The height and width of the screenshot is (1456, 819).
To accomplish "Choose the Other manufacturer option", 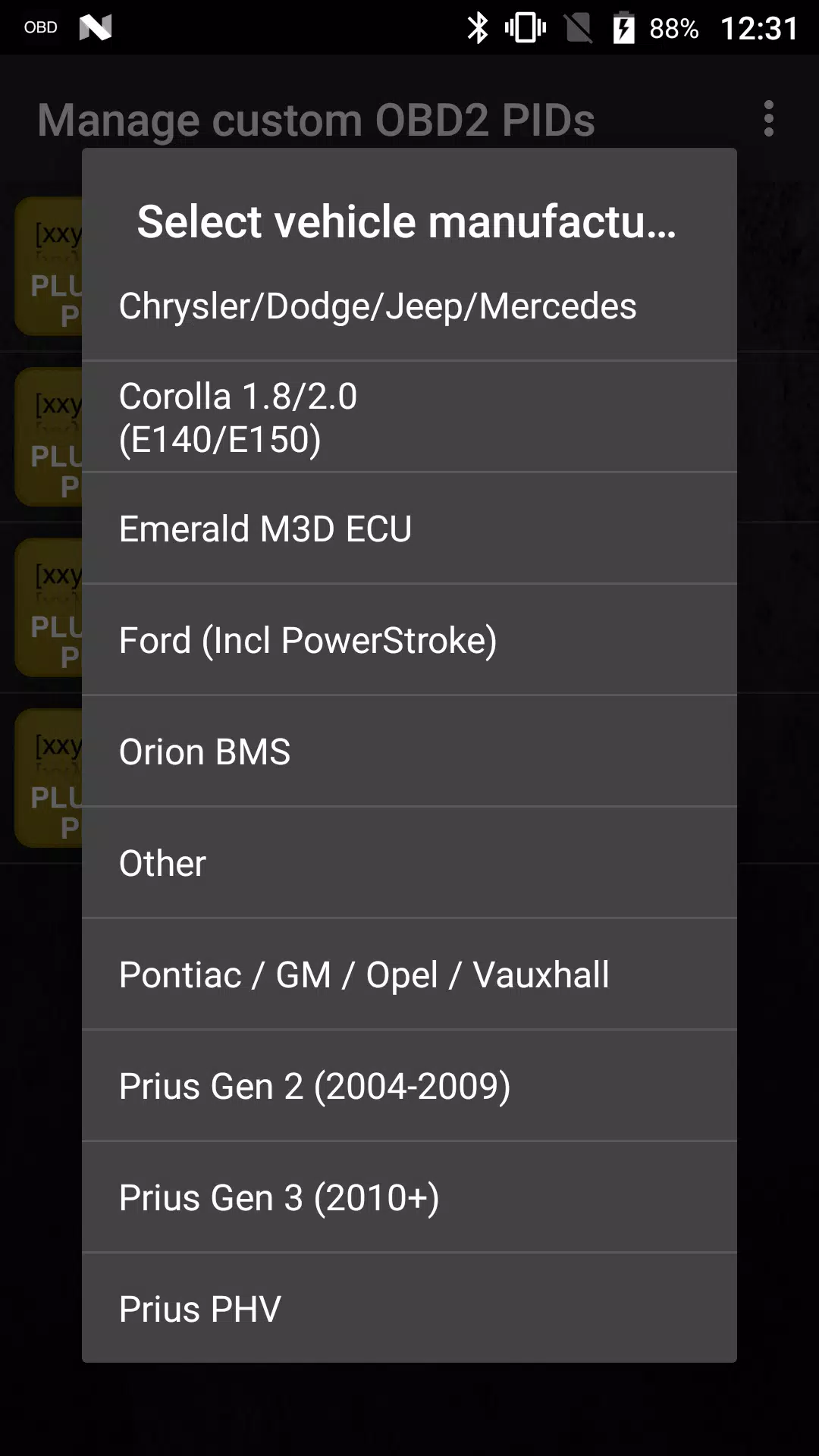I will coord(409,862).
